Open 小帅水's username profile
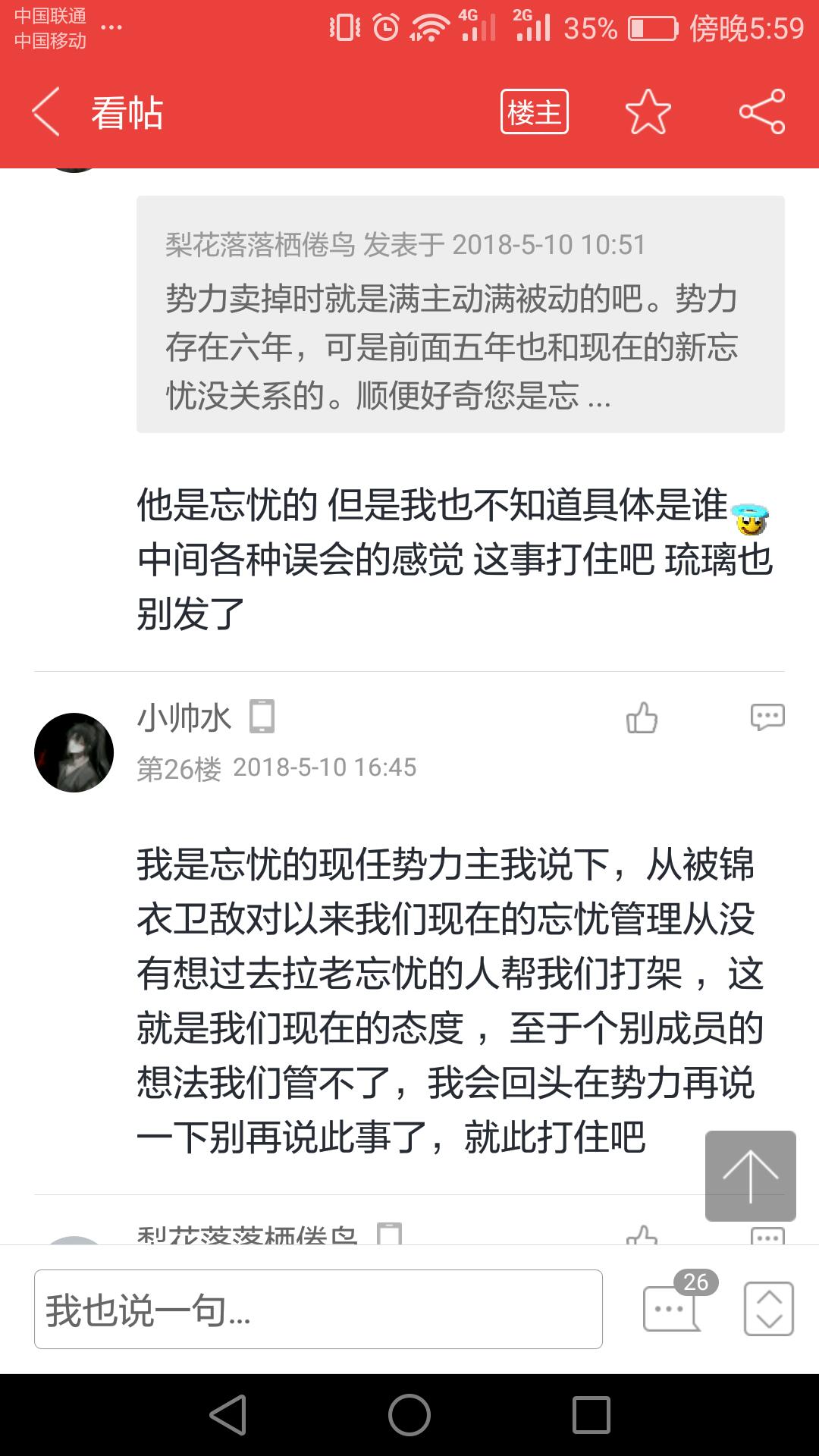This screenshot has width=819, height=1456. (x=184, y=717)
